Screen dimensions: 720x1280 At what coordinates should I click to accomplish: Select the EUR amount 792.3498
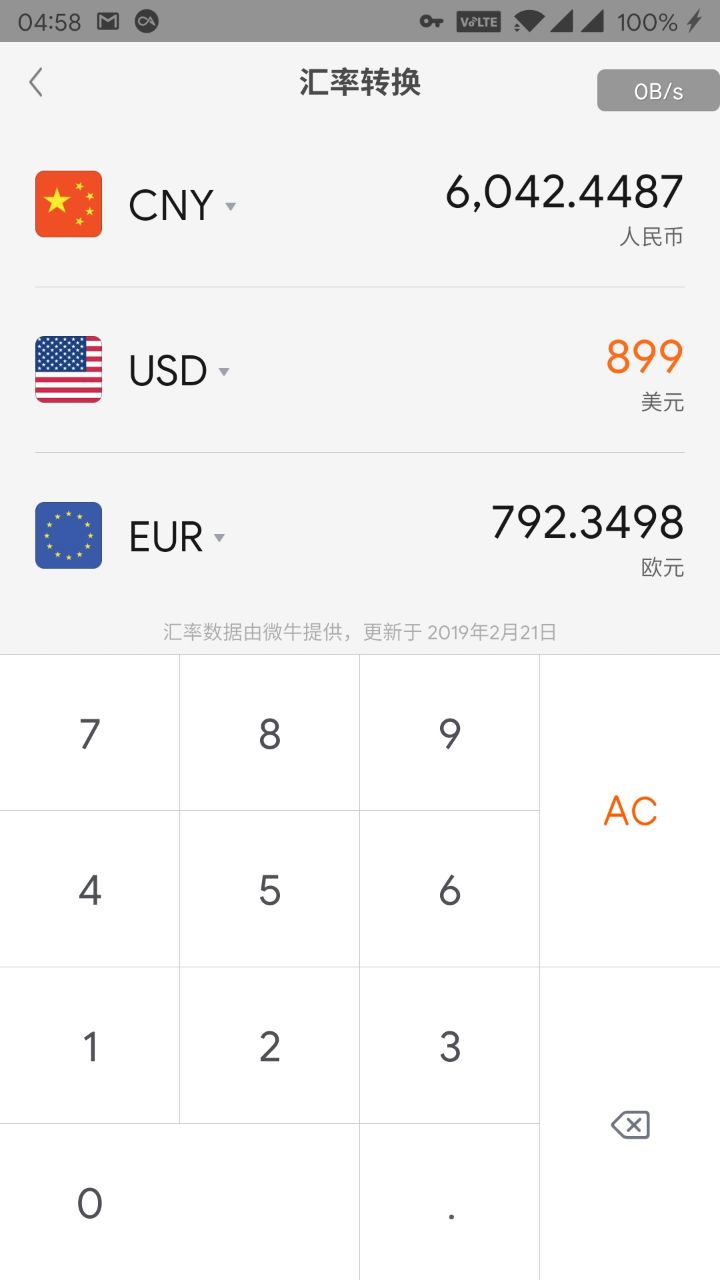coord(587,523)
